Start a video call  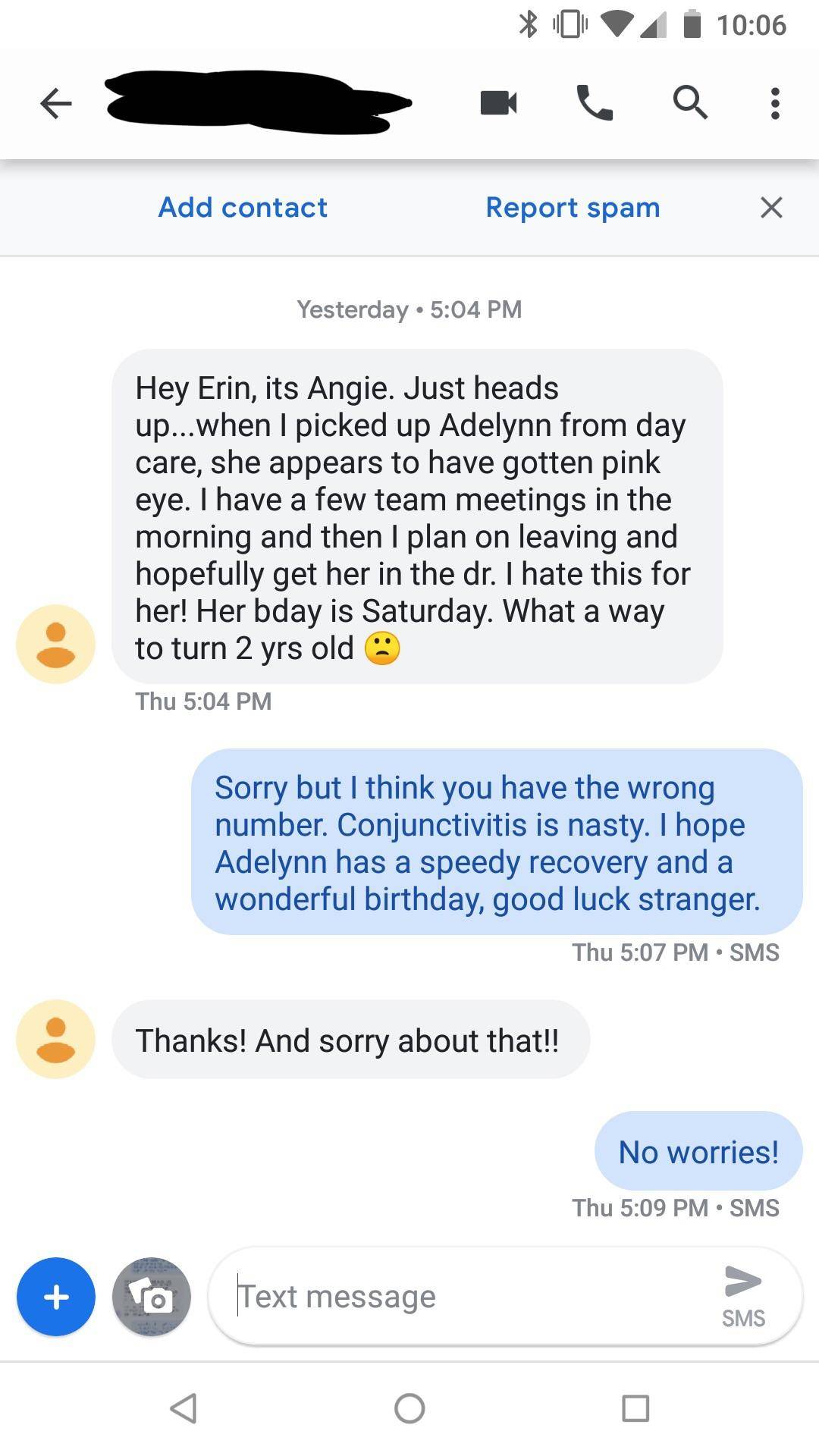pyautogui.click(x=498, y=103)
